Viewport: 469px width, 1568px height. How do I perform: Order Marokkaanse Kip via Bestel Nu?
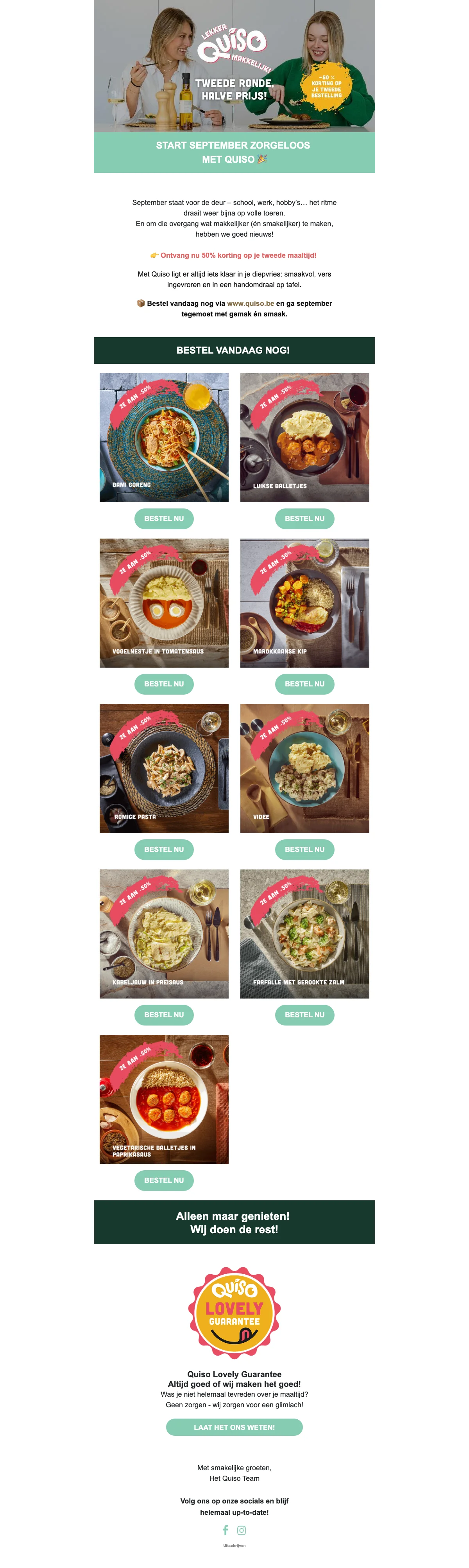[304, 684]
